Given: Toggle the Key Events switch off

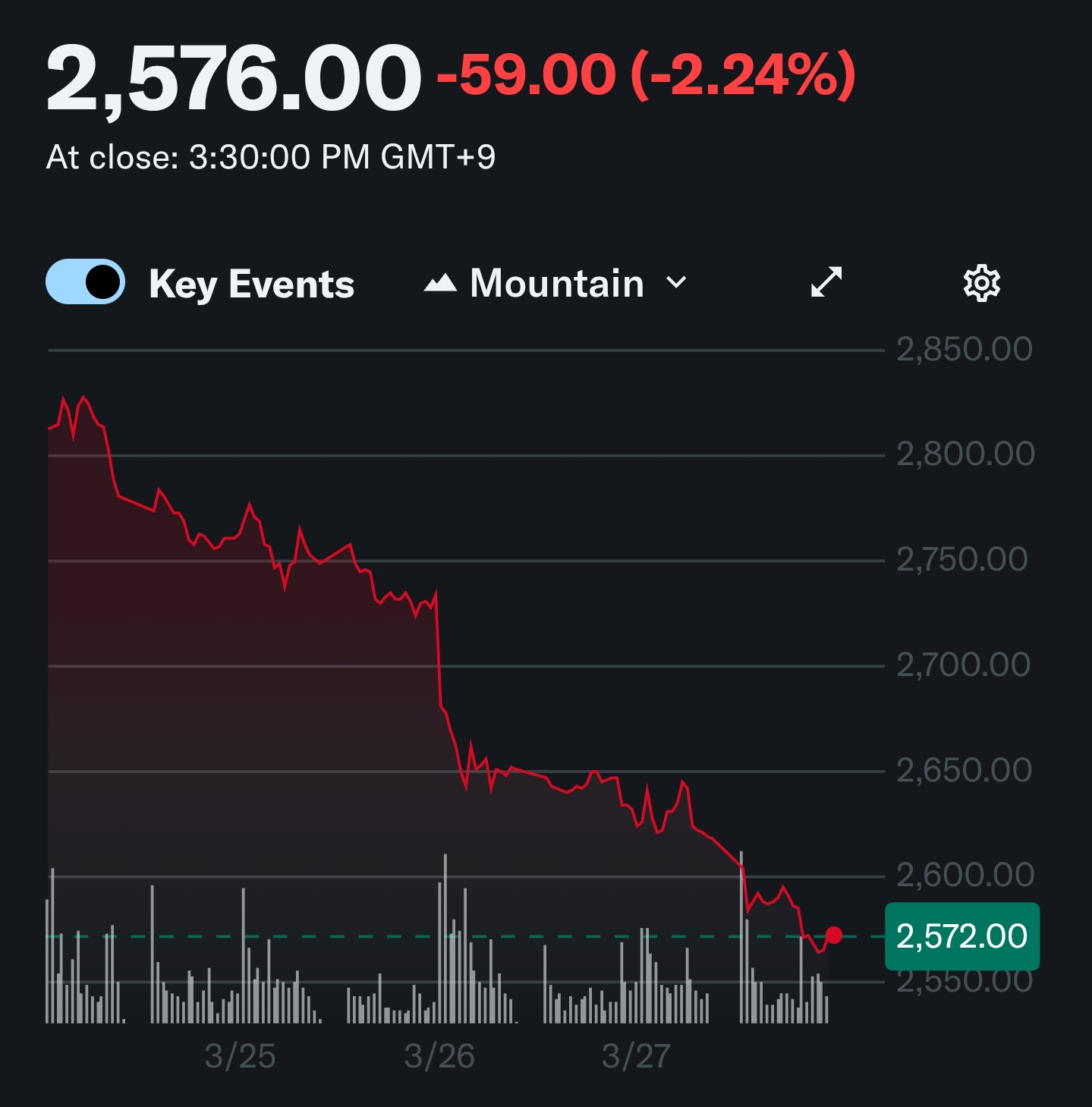Looking at the screenshot, I should pyautogui.click(x=85, y=282).
